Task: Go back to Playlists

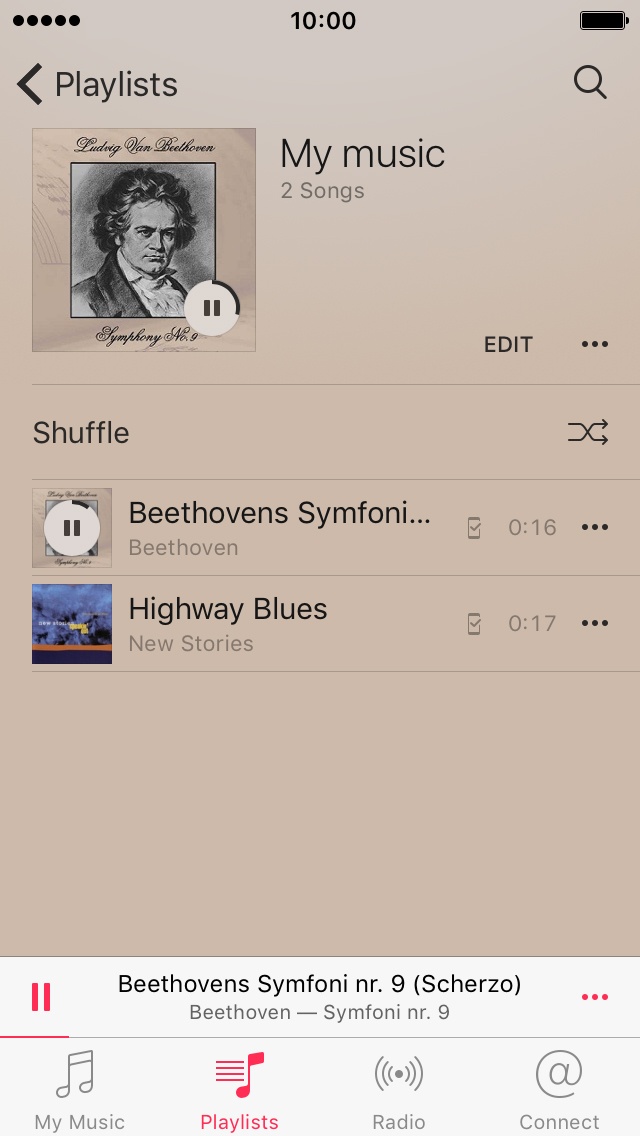Action: (x=97, y=85)
